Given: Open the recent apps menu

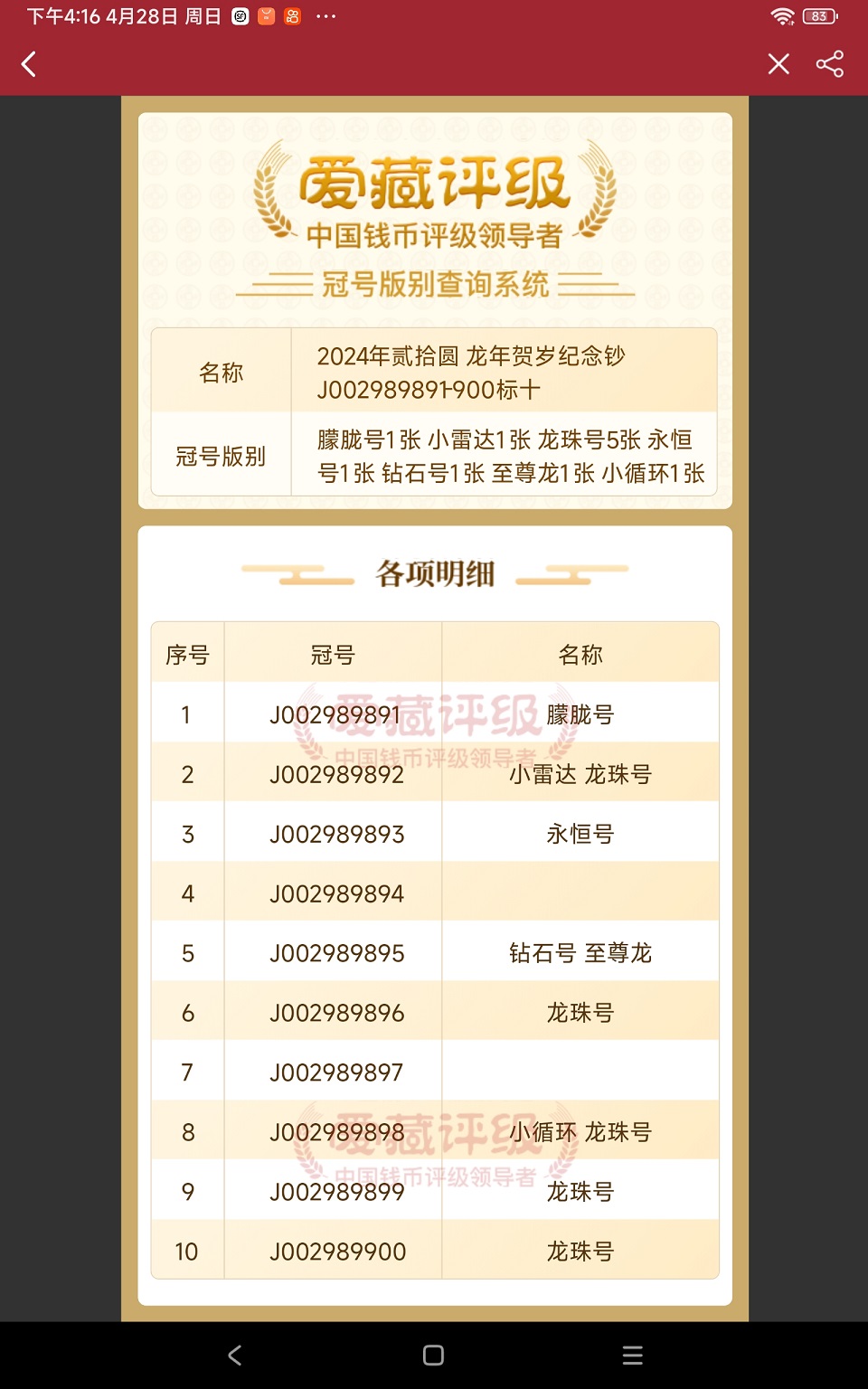Looking at the screenshot, I should point(633,1355).
